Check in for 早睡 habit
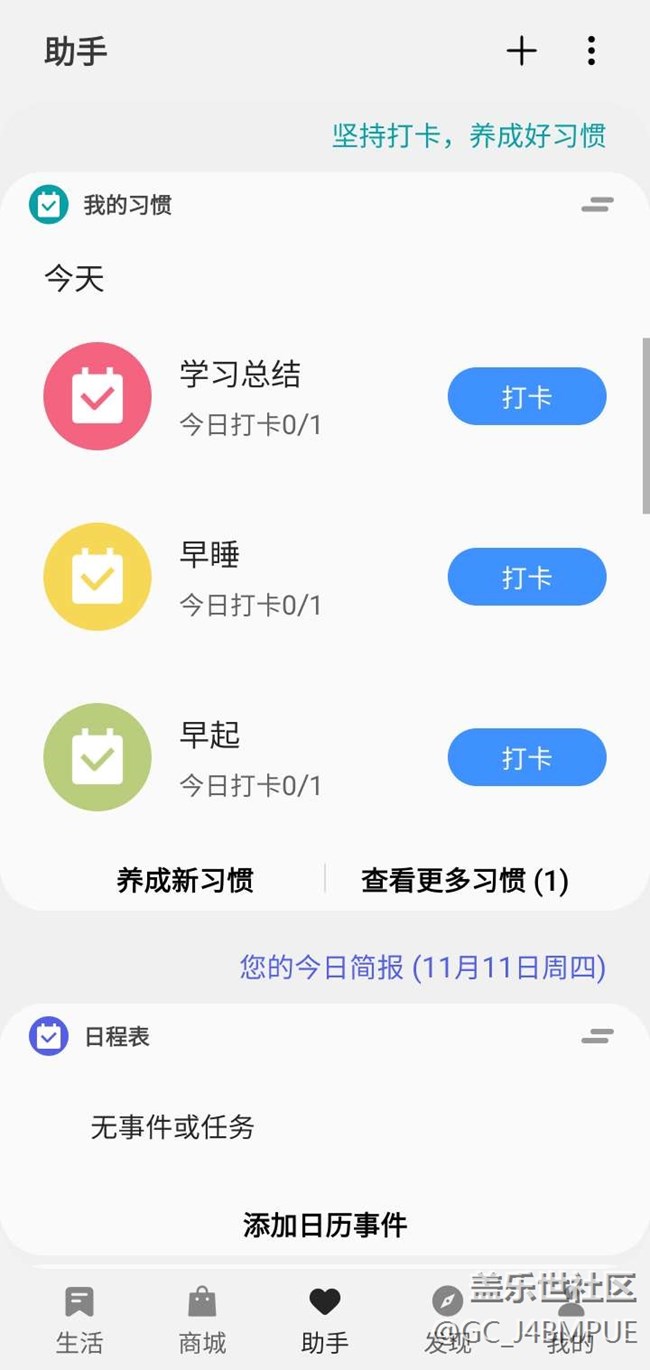650x1370 pixels. pos(526,577)
